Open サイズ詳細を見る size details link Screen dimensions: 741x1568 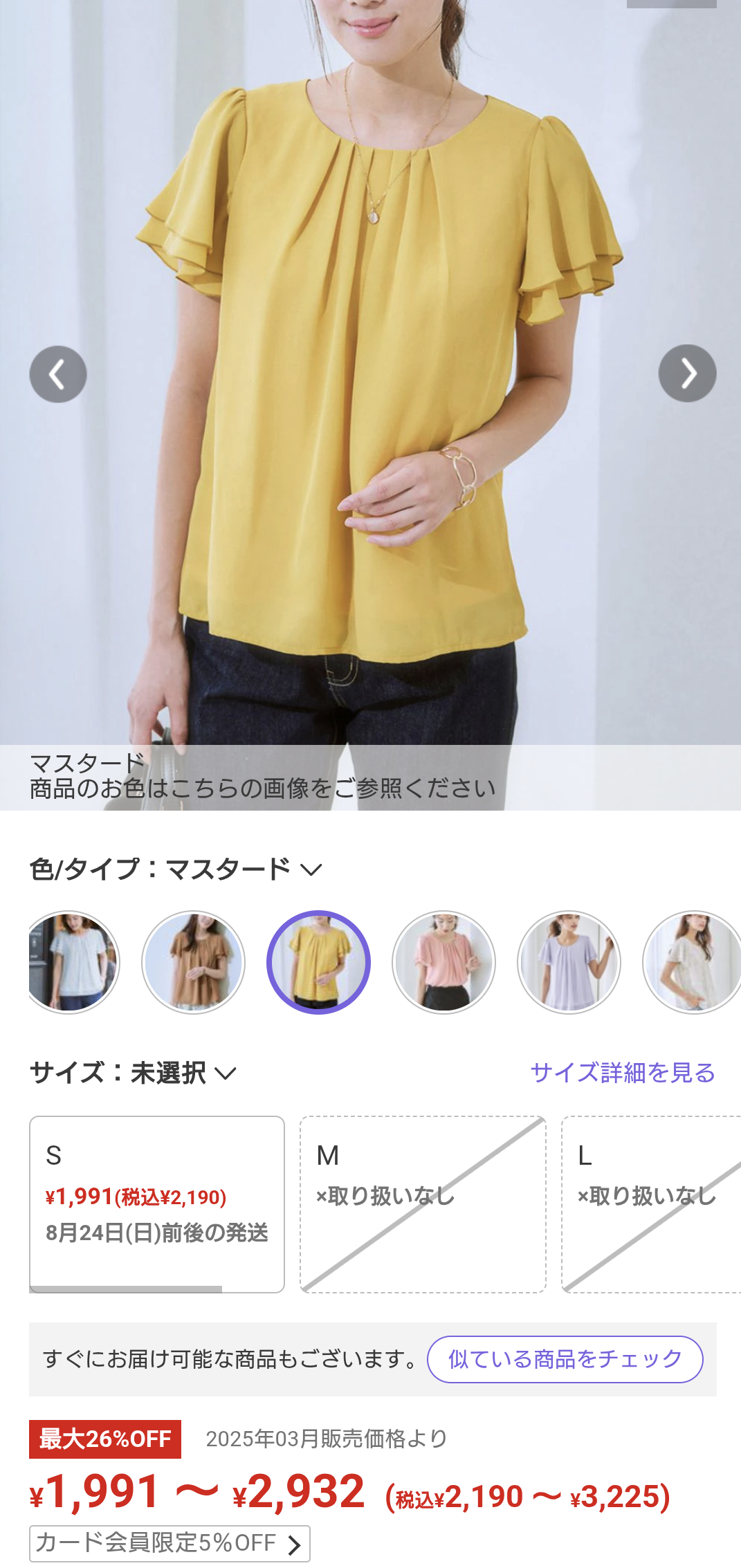623,1073
